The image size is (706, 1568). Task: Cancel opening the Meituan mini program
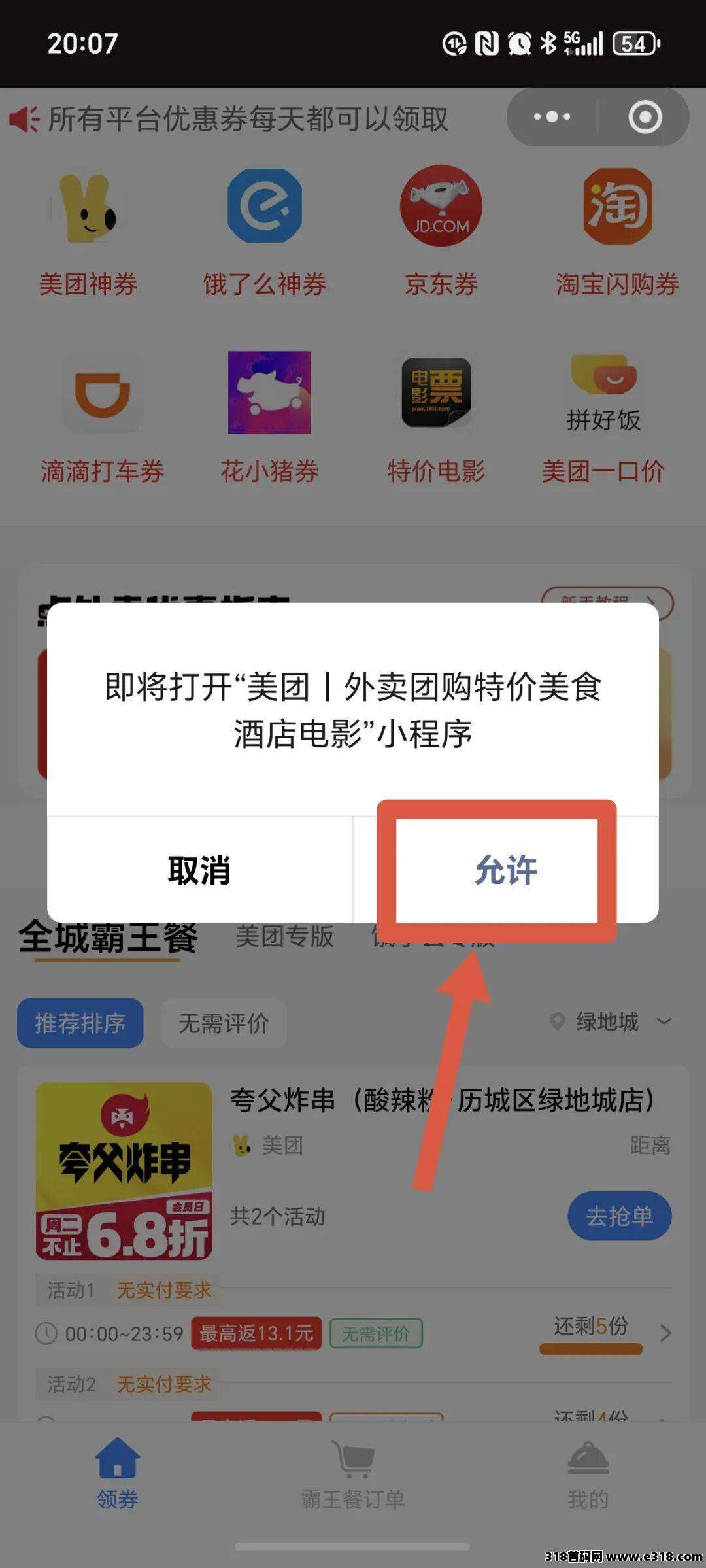coord(199,870)
